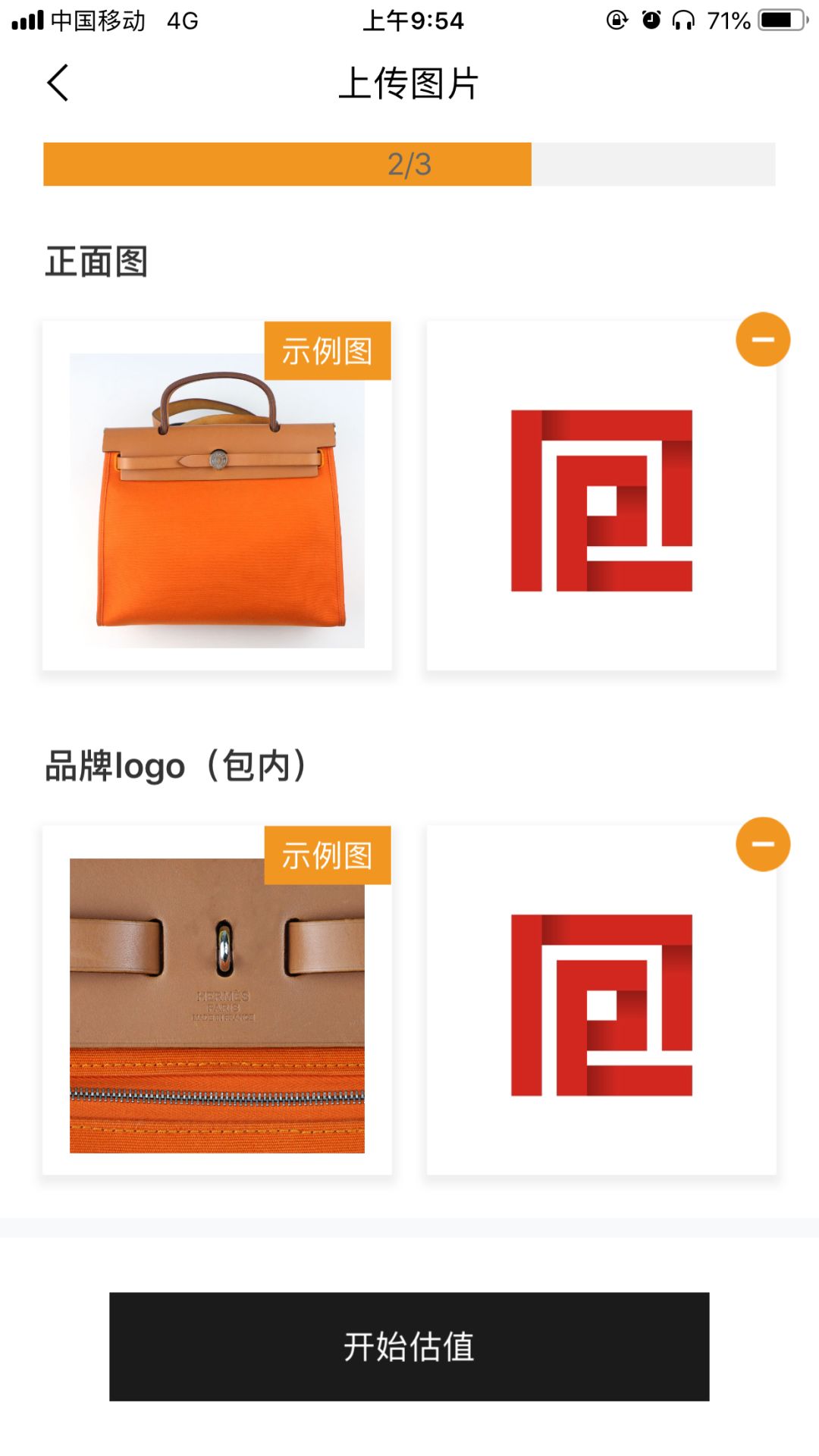Tap the 上传图片 title text
This screenshot has width=819, height=1456.
(409, 85)
